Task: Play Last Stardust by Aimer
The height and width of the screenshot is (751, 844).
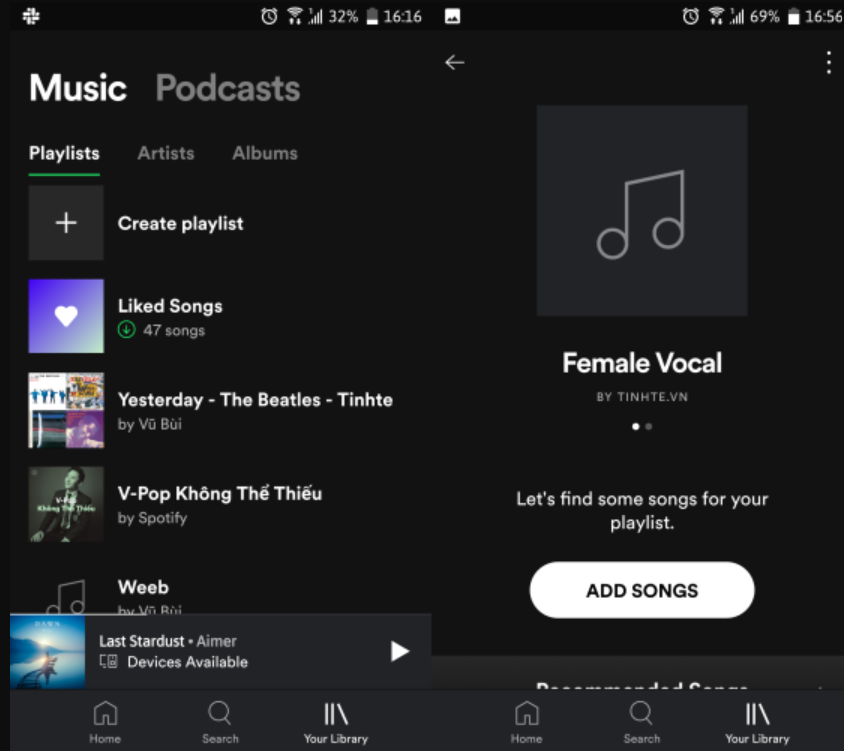Action: tap(399, 651)
